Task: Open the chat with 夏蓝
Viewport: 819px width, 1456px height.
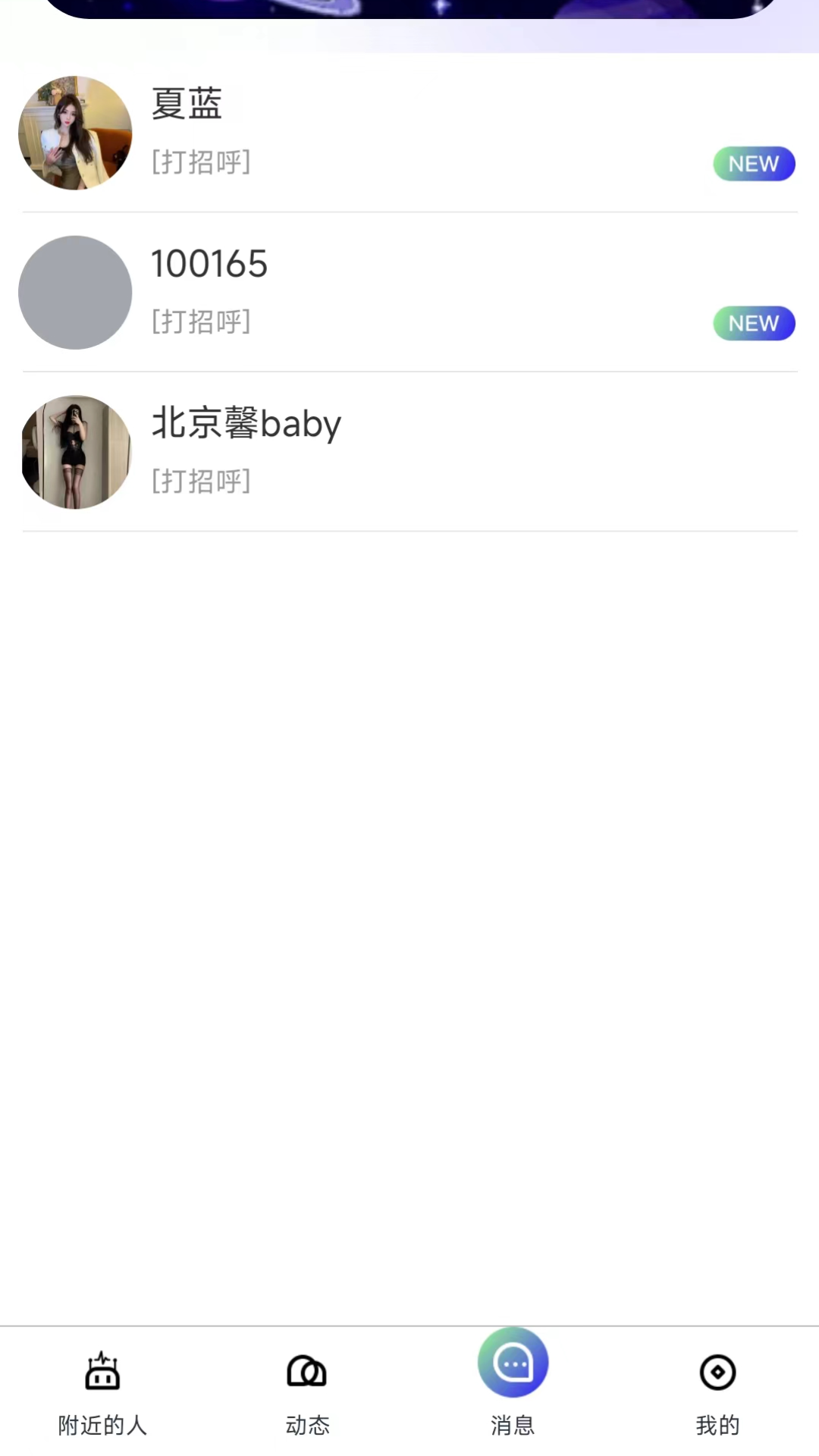Action: coord(409,133)
